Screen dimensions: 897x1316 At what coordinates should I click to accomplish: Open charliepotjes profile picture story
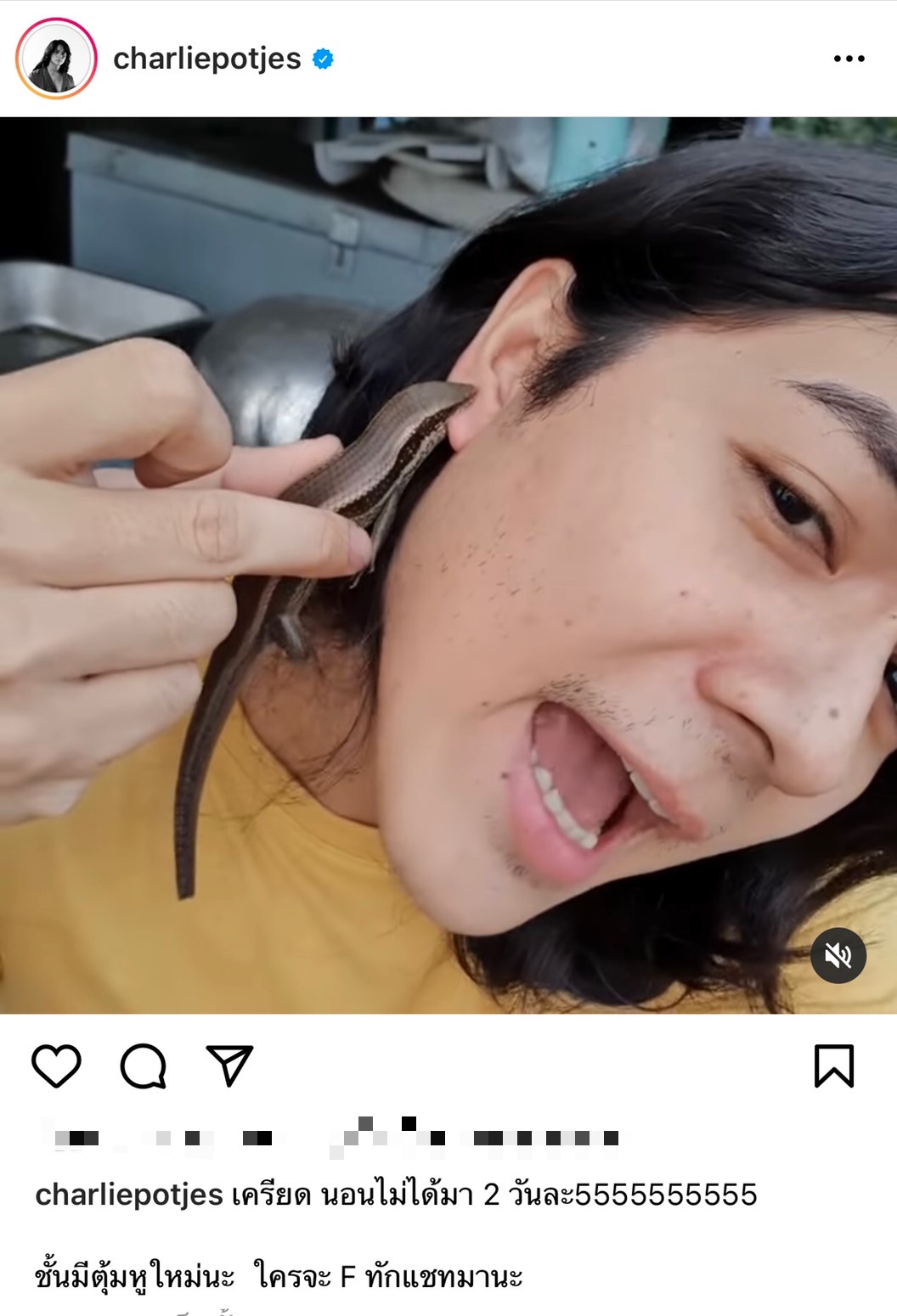click(56, 59)
